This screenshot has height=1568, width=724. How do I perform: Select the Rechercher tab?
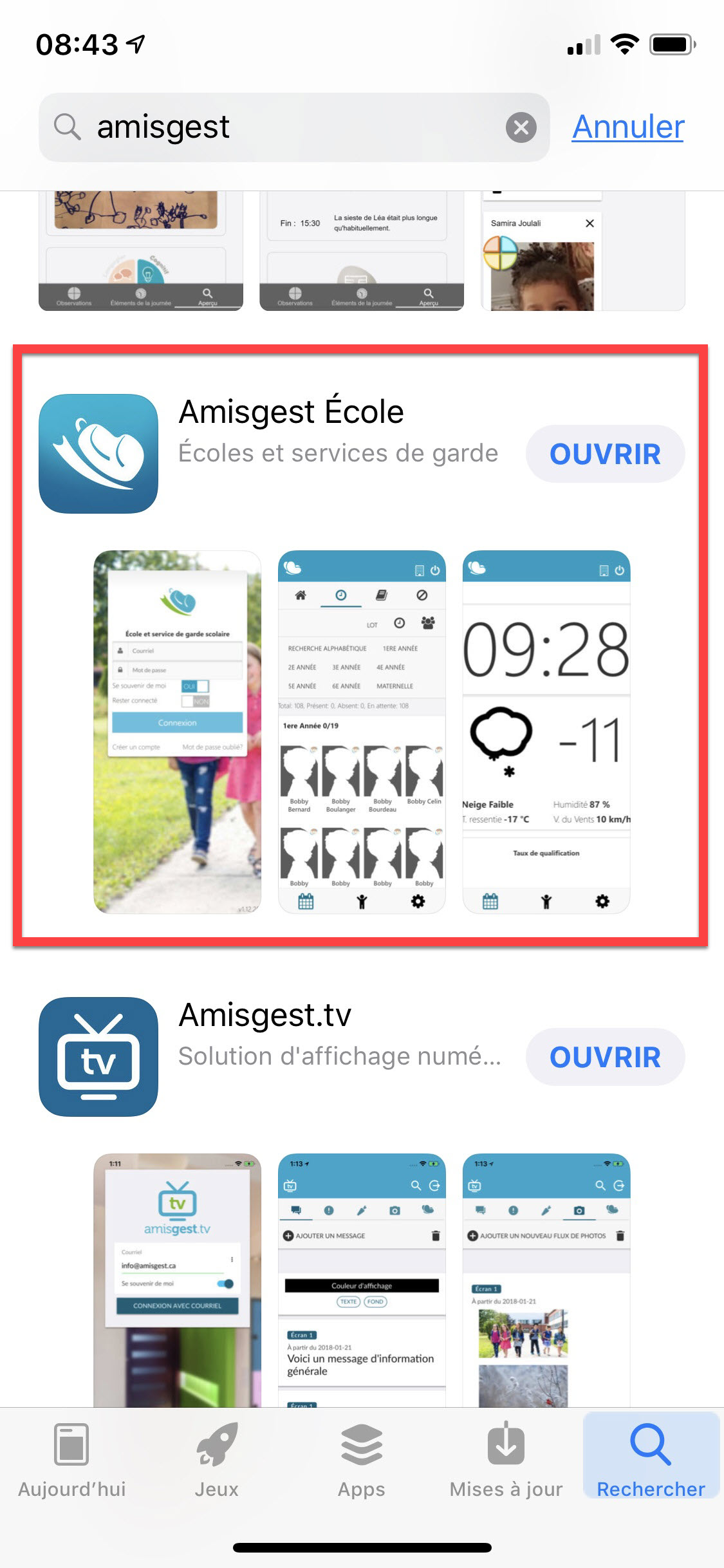click(651, 1459)
